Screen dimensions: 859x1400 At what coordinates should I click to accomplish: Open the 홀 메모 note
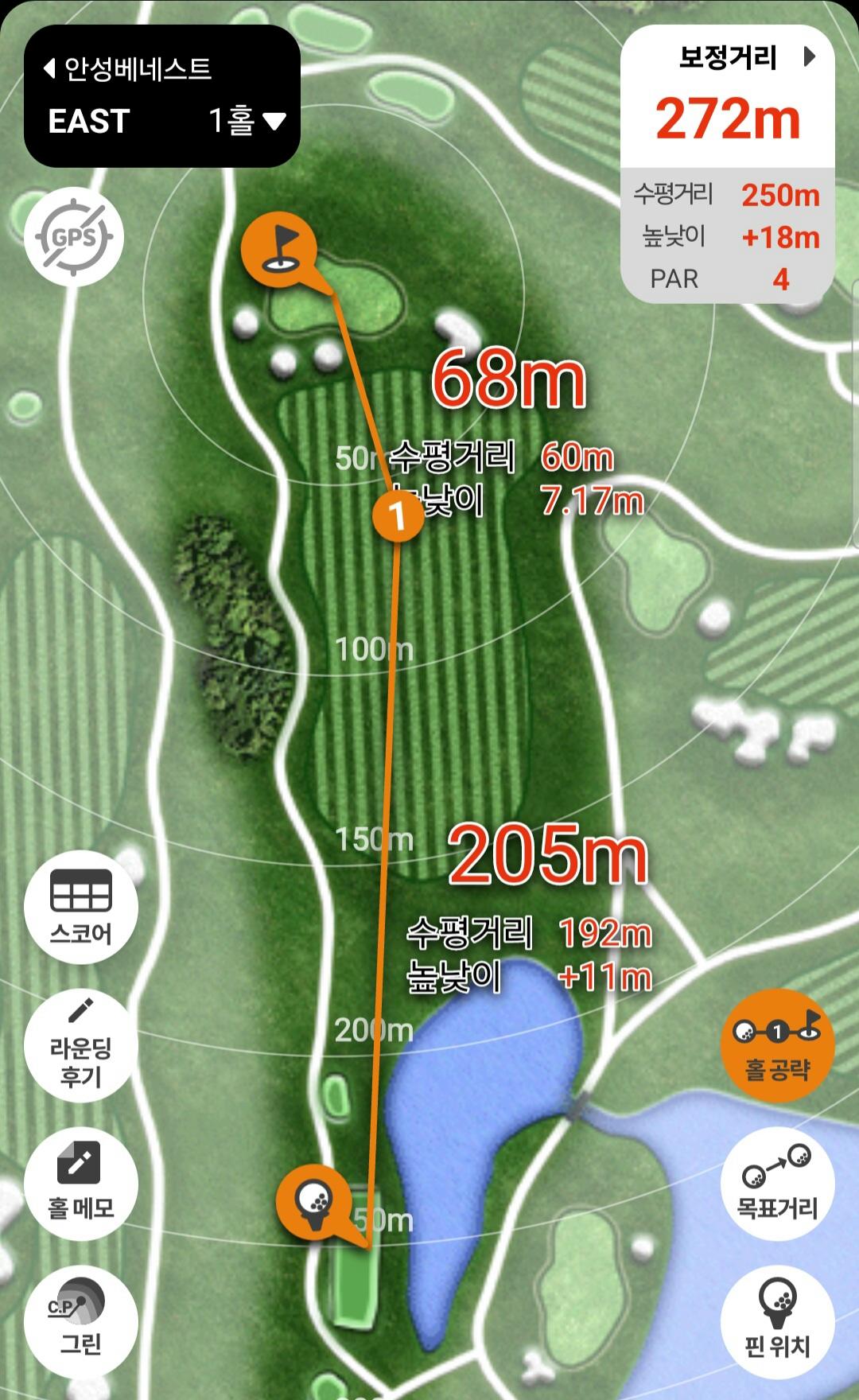[x=81, y=1183]
